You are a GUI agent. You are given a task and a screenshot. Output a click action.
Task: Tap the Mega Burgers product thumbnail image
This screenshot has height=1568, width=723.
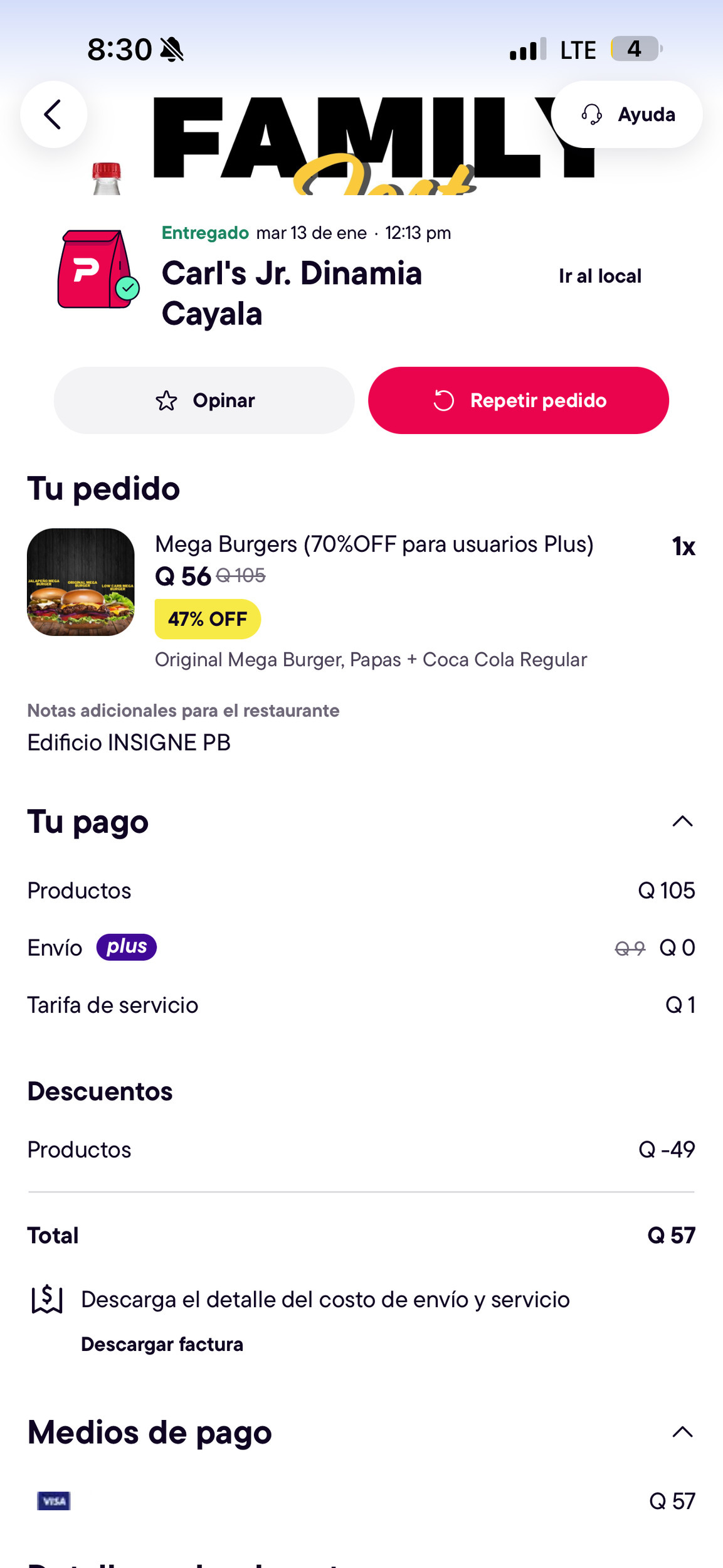80,583
